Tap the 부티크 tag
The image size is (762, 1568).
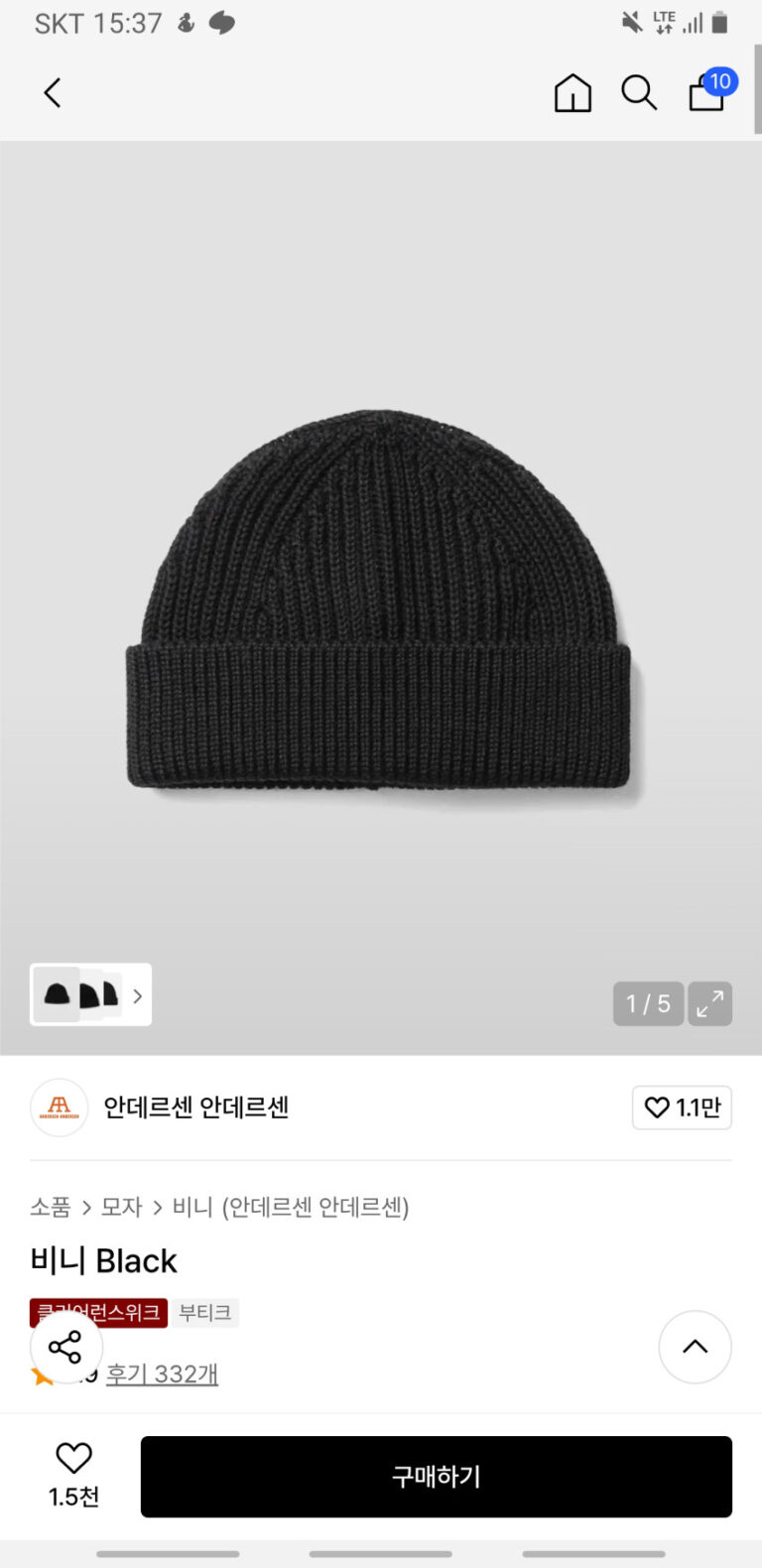[205, 1313]
